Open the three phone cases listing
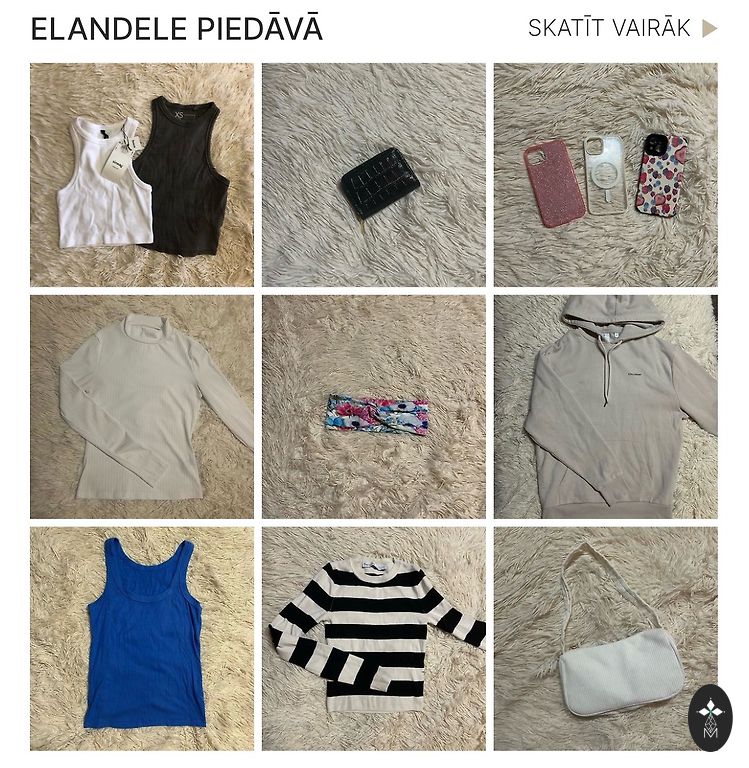 605,175
